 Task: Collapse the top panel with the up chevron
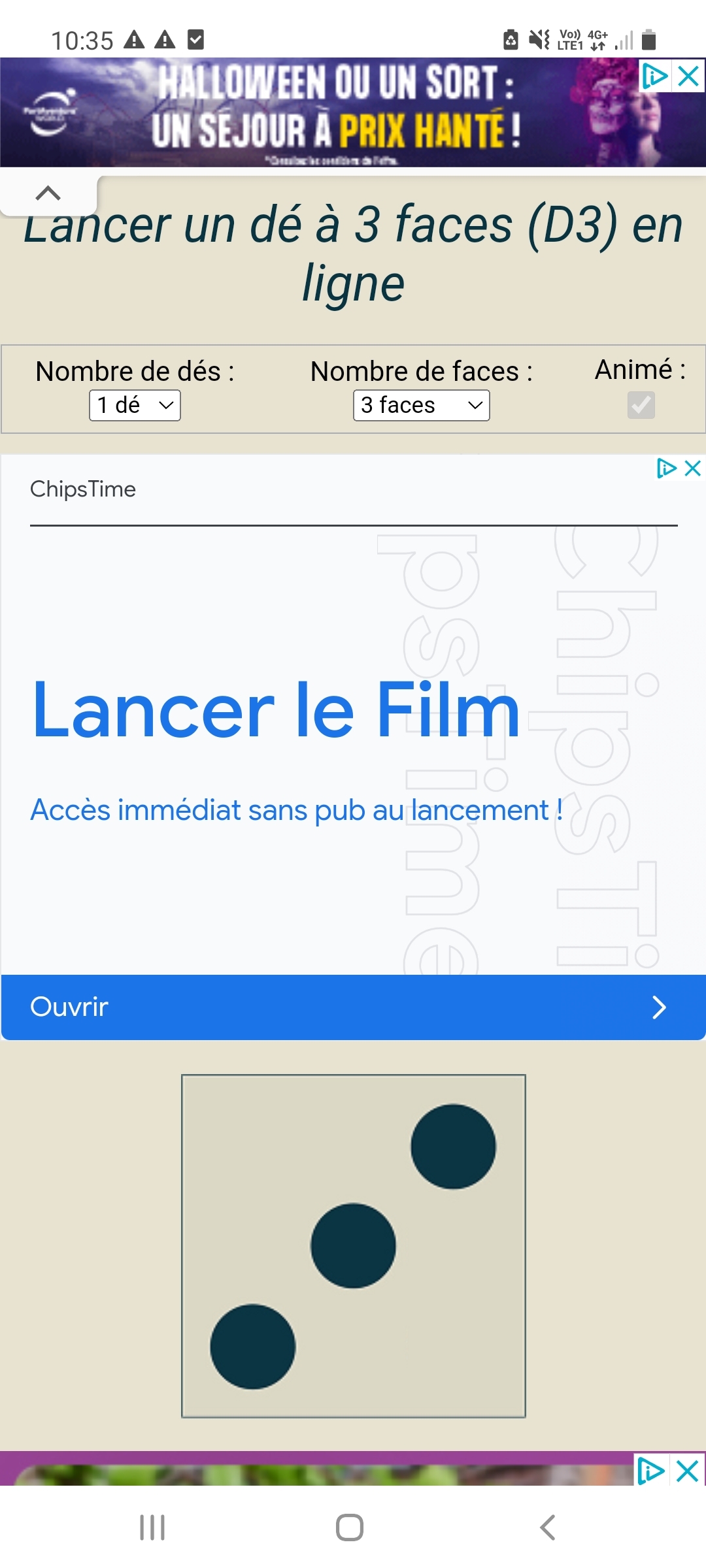48,193
